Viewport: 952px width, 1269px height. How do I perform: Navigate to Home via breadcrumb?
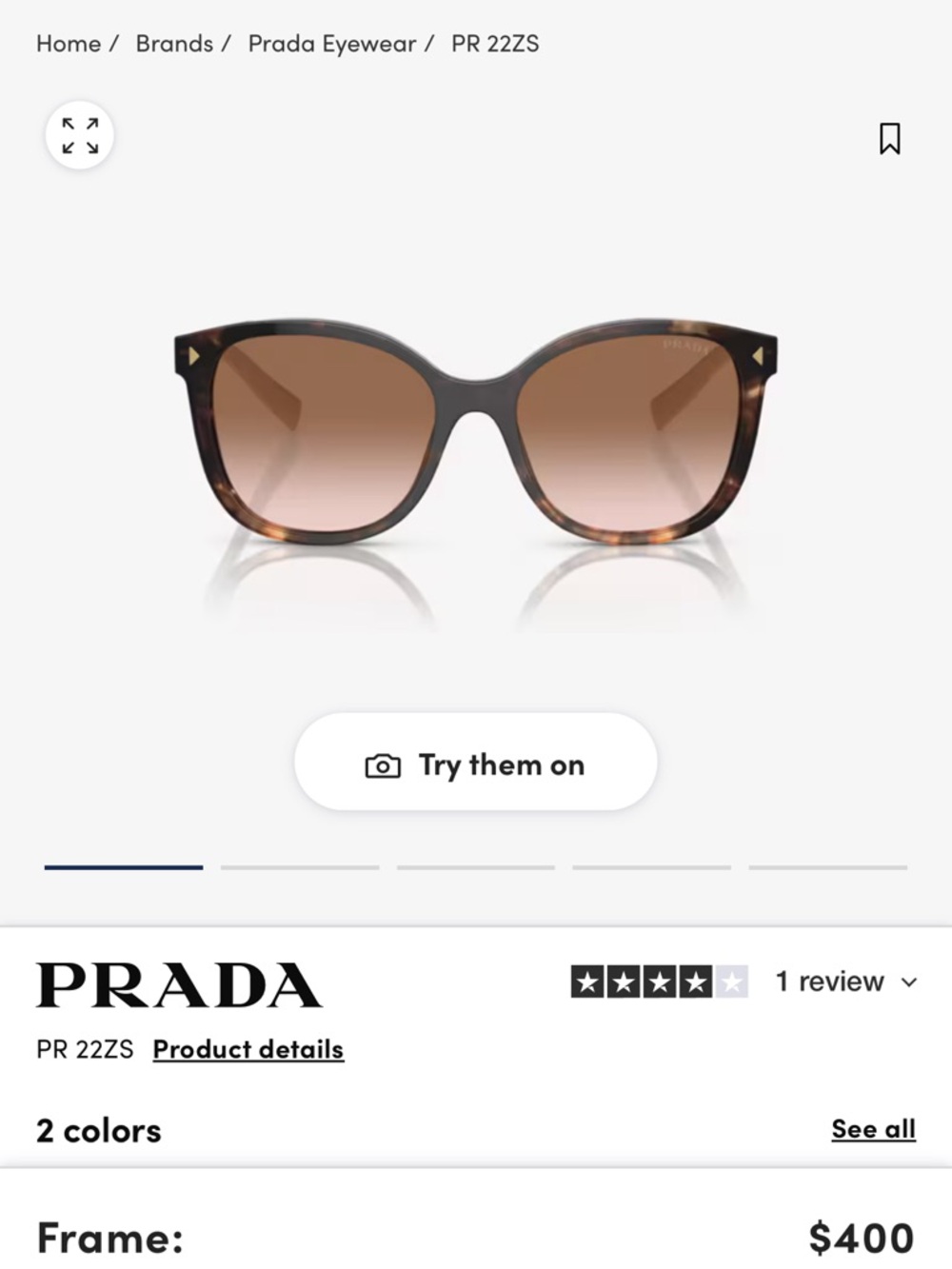[68, 44]
